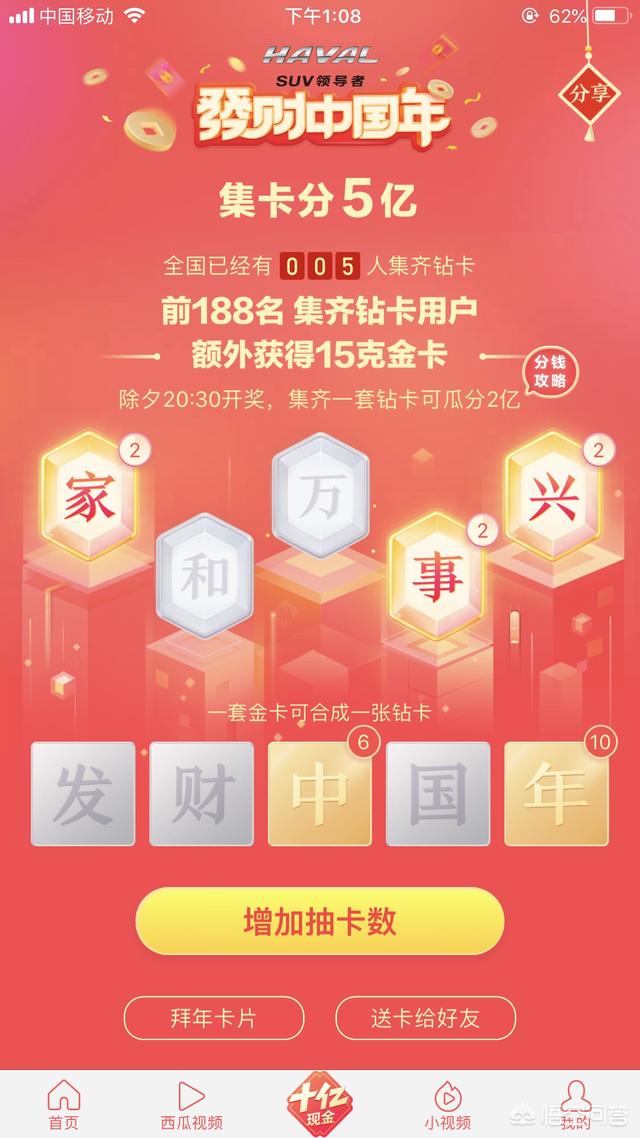Switch to the 首页 tab
640x1138 pixels.
click(x=64, y=1104)
